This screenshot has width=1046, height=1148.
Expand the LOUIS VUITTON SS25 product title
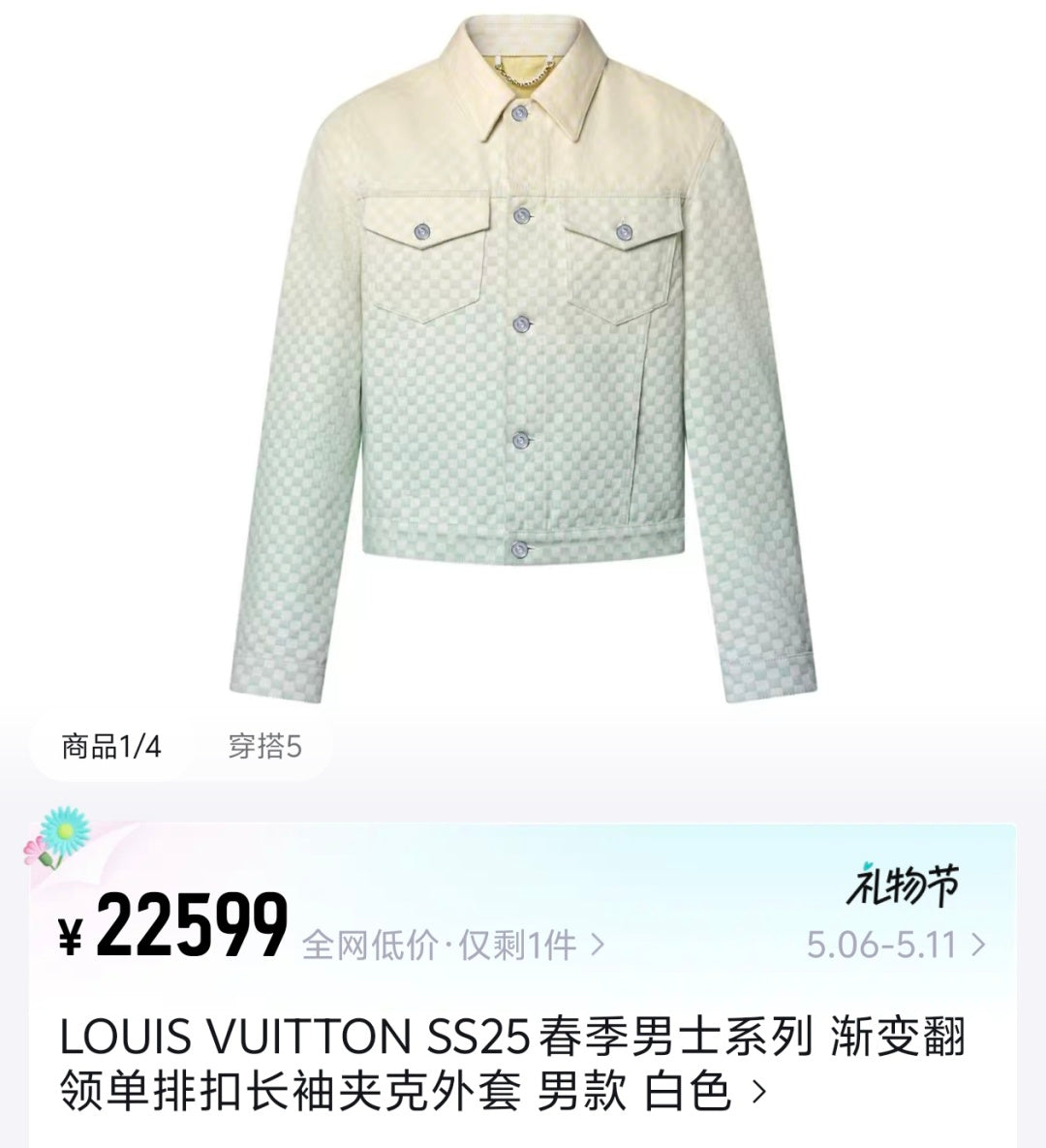point(511,1065)
